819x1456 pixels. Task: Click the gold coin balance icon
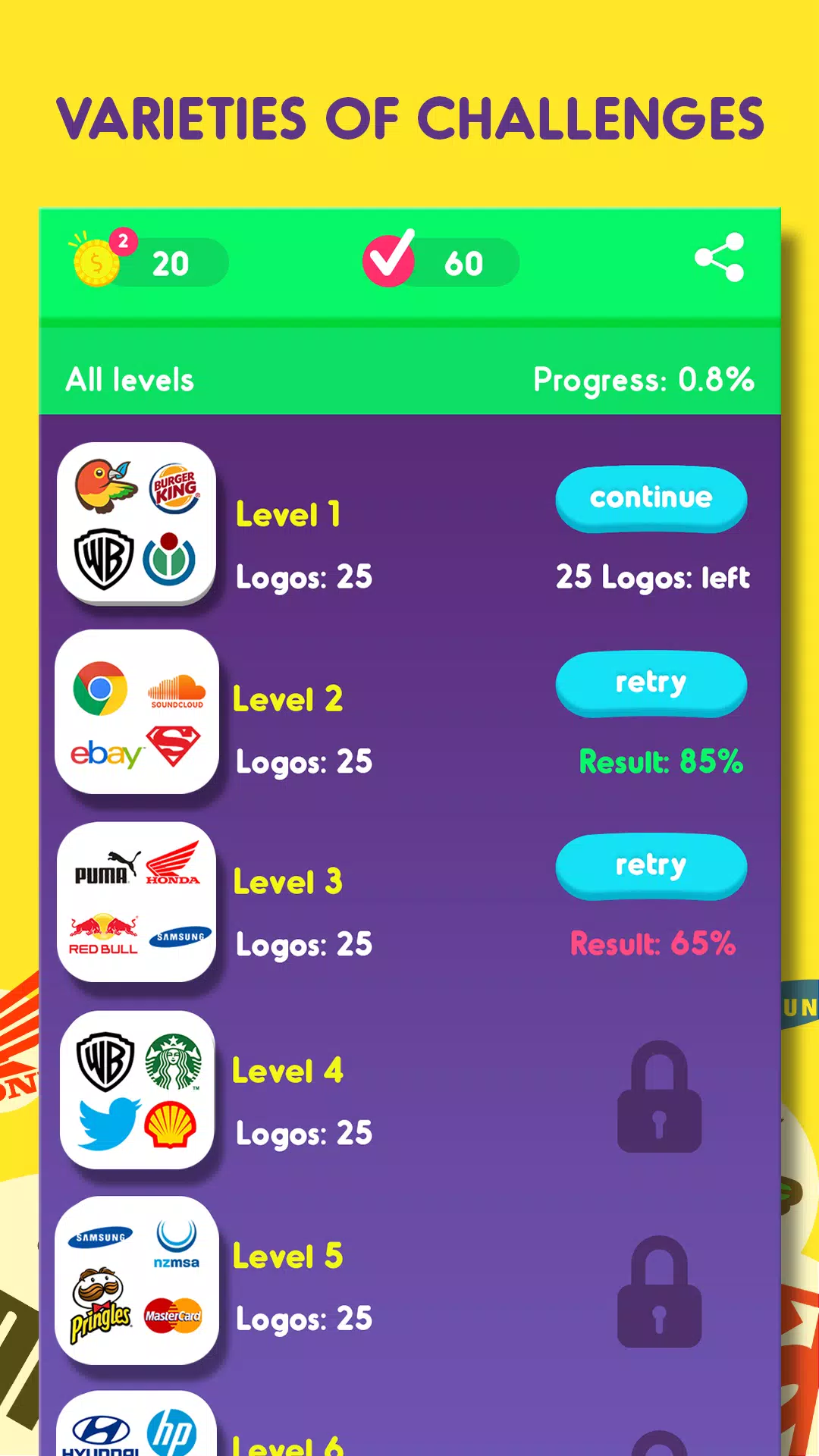click(96, 262)
